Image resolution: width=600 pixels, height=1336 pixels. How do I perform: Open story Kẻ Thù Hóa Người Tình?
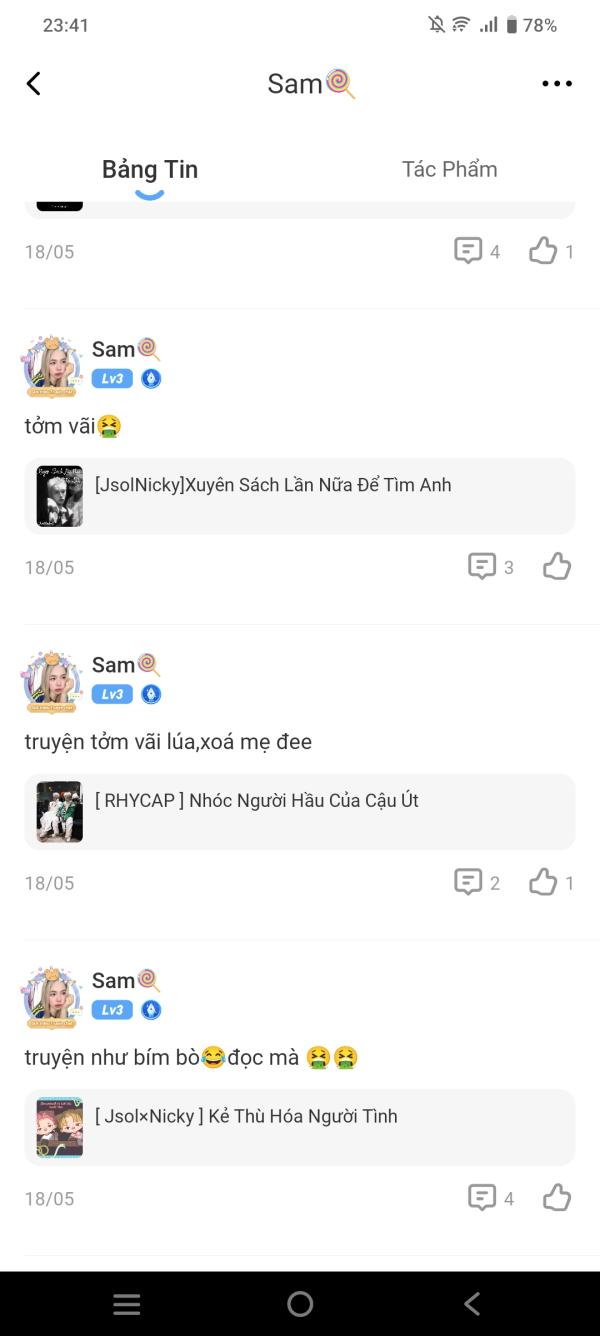pos(300,1127)
